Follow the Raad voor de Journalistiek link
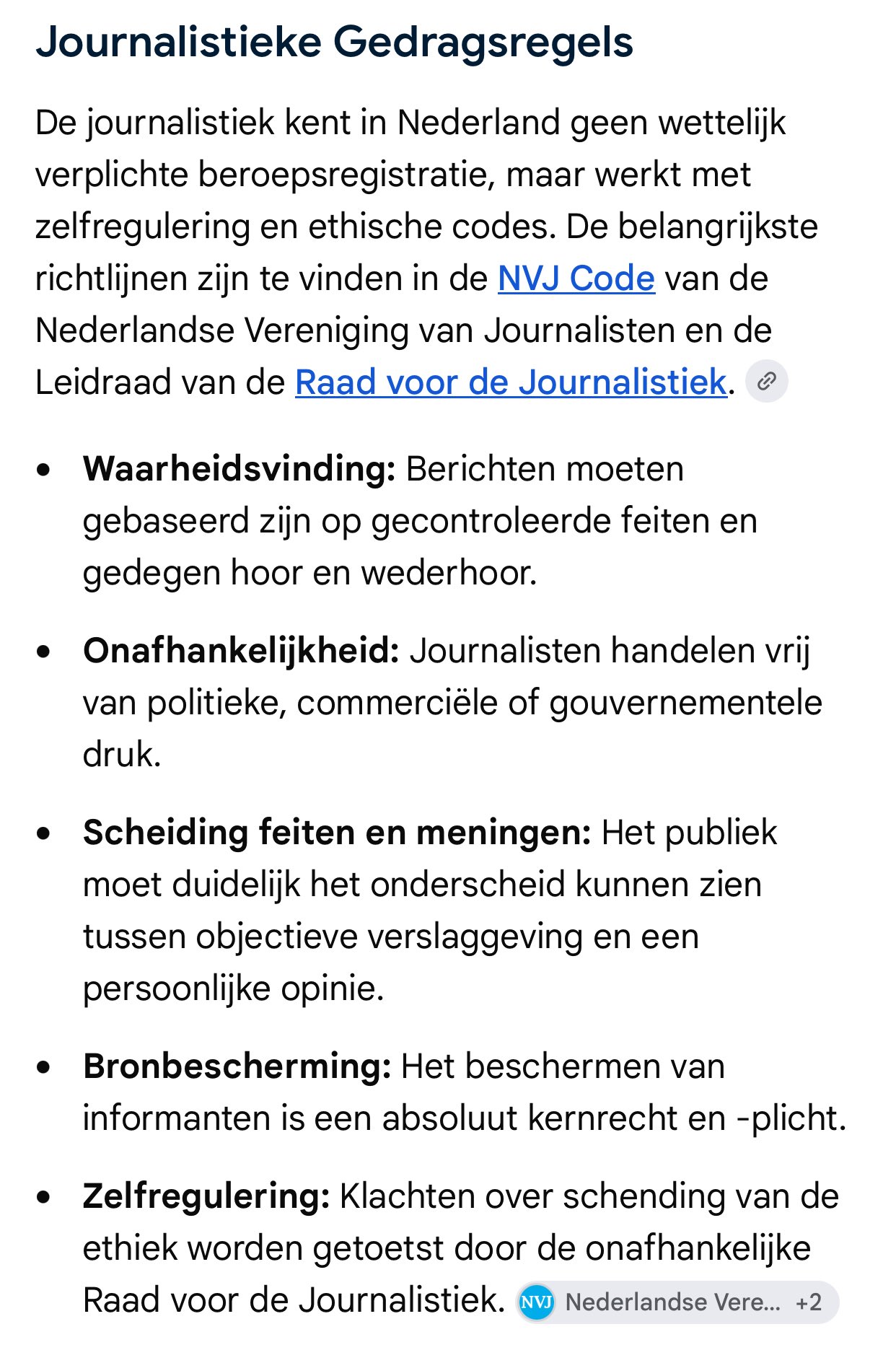Viewport: 896px width, 1350px height. (511, 382)
